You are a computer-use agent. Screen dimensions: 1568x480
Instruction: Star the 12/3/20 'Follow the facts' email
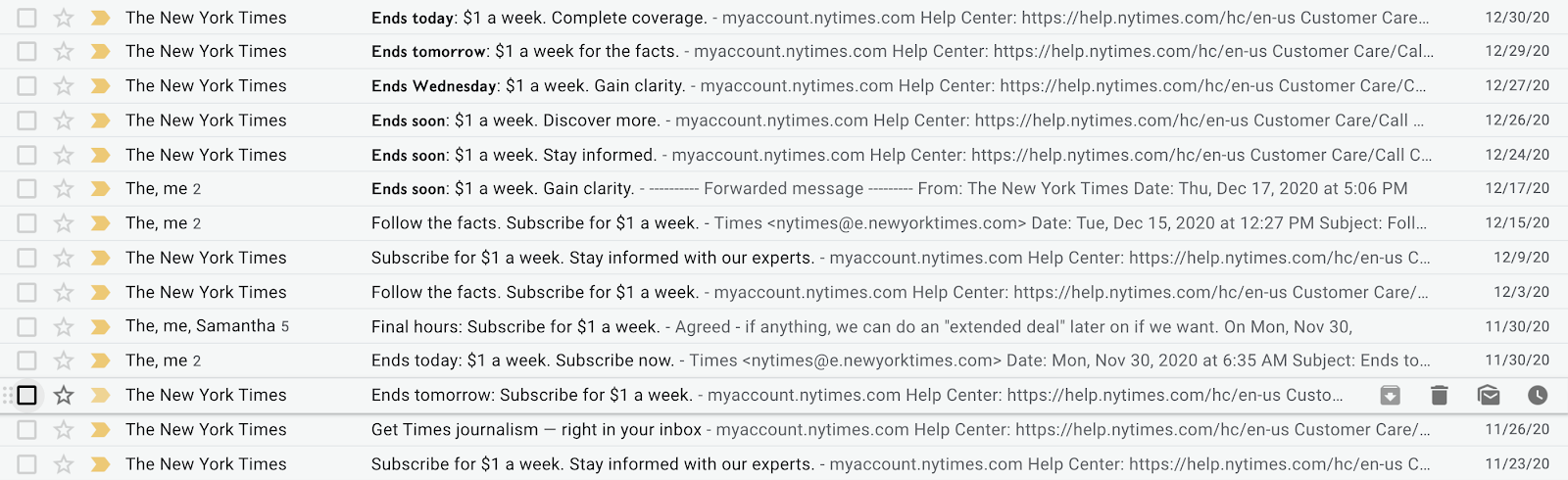point(64,292)
